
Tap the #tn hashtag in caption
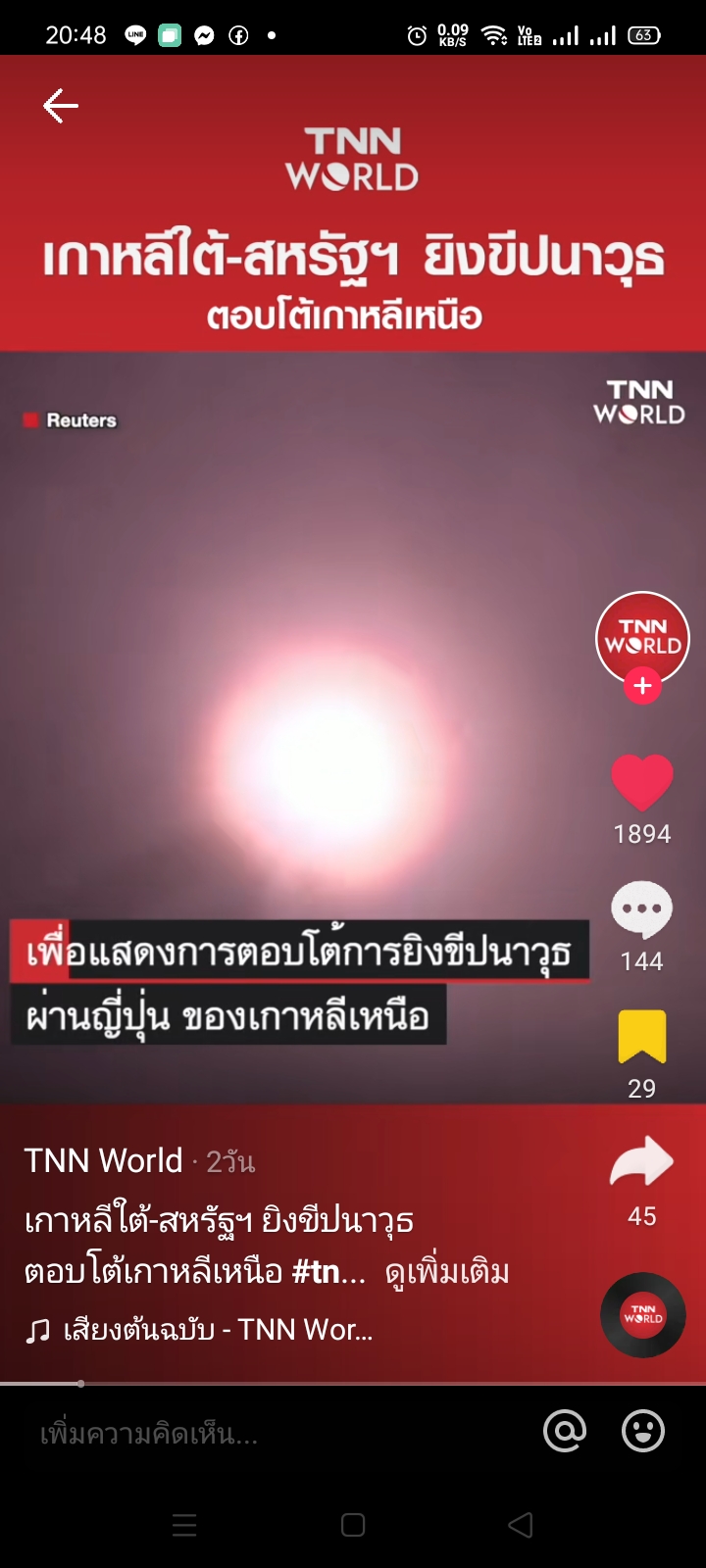coord(328,1272)
